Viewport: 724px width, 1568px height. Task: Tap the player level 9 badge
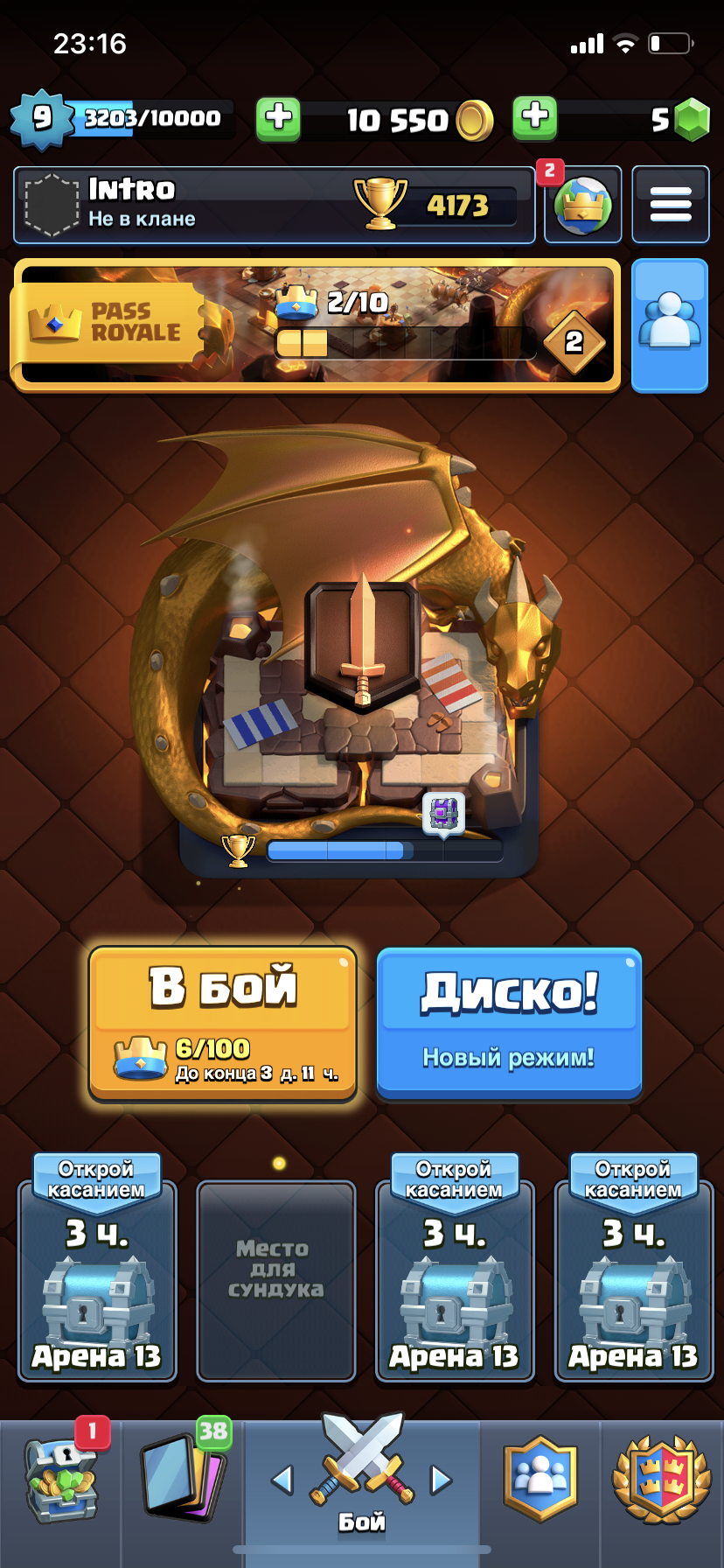pos(42,118)
